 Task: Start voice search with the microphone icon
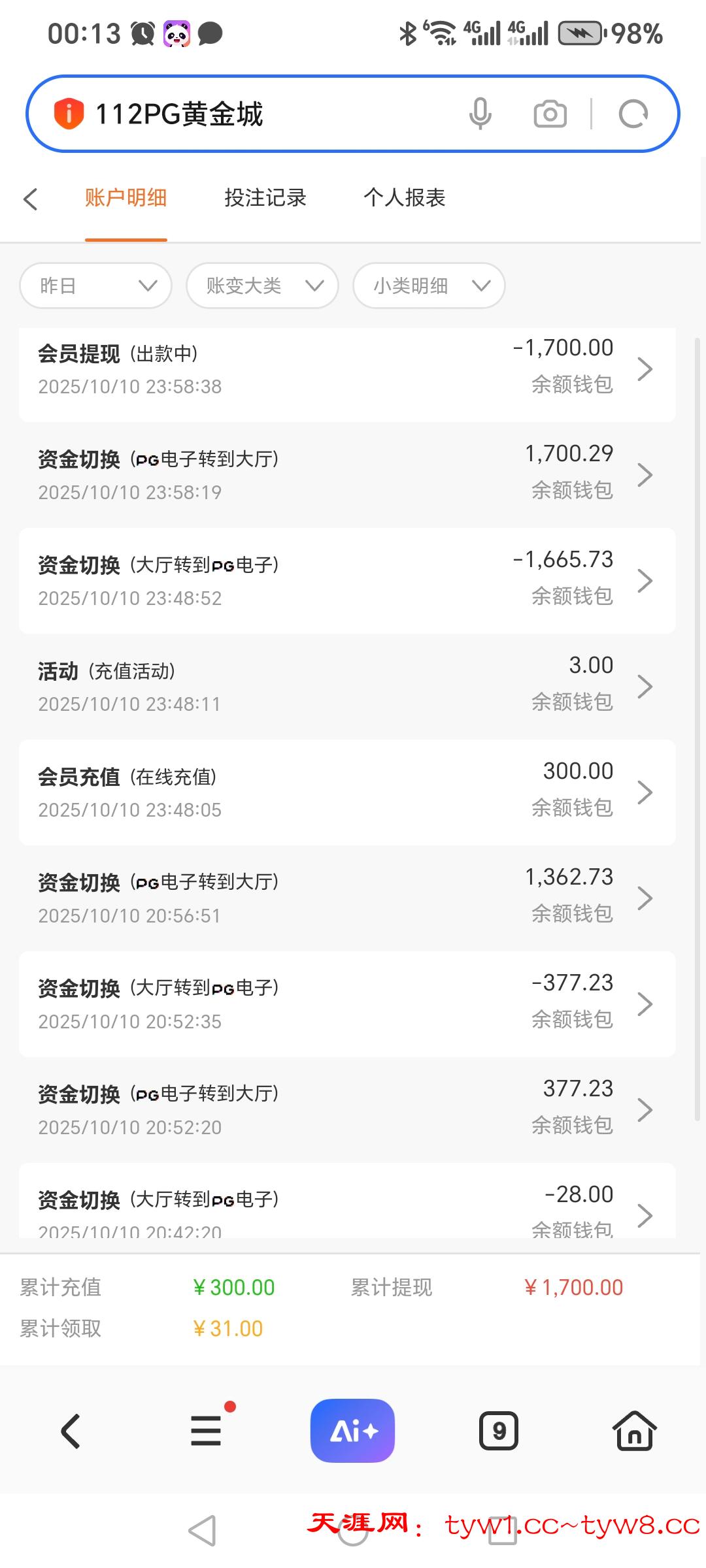[x=480, y=114]
